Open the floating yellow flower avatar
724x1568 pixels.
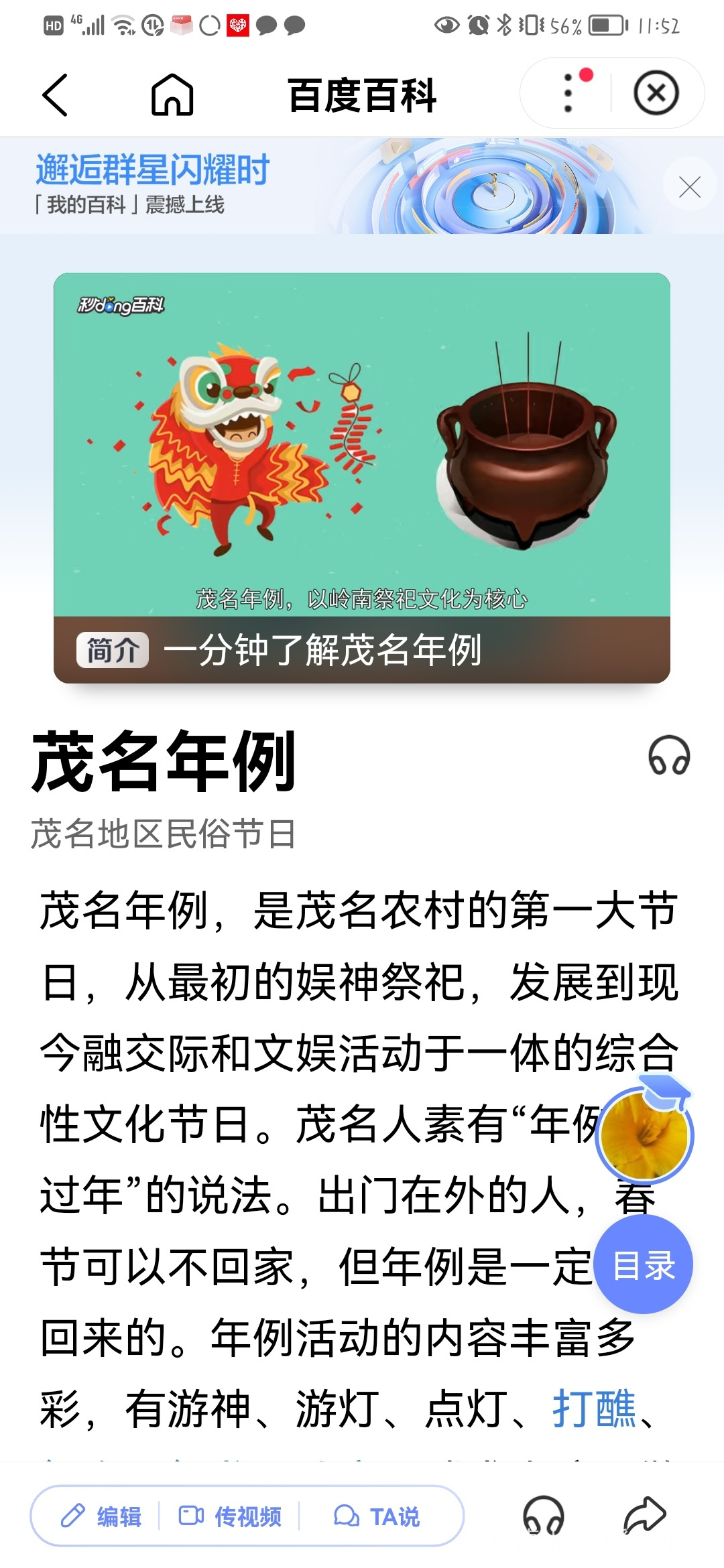[644, 1134]
